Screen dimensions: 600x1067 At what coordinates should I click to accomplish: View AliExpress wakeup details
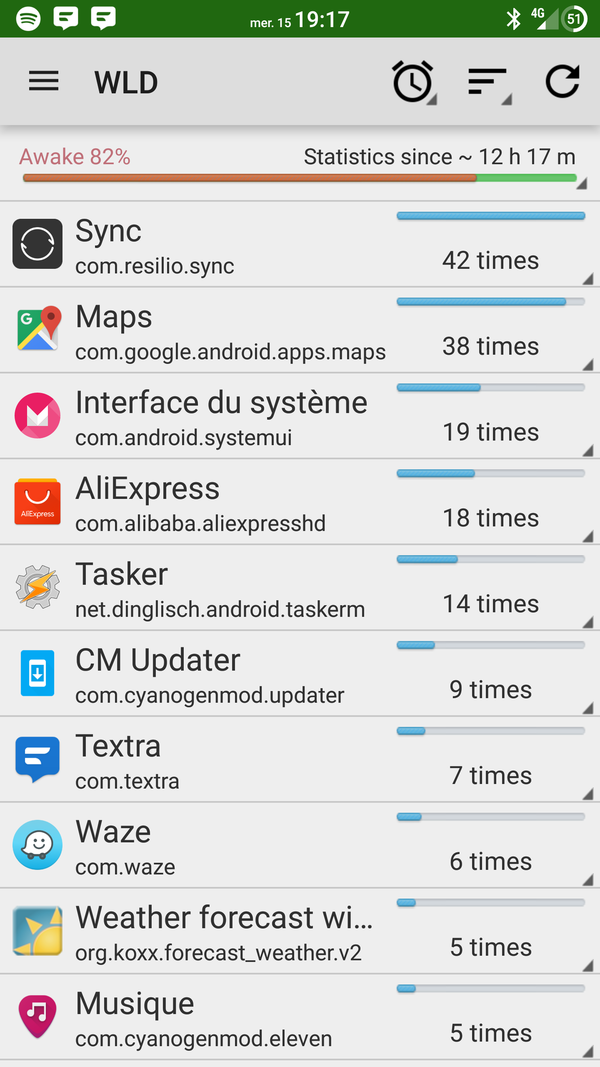(300, 501)
